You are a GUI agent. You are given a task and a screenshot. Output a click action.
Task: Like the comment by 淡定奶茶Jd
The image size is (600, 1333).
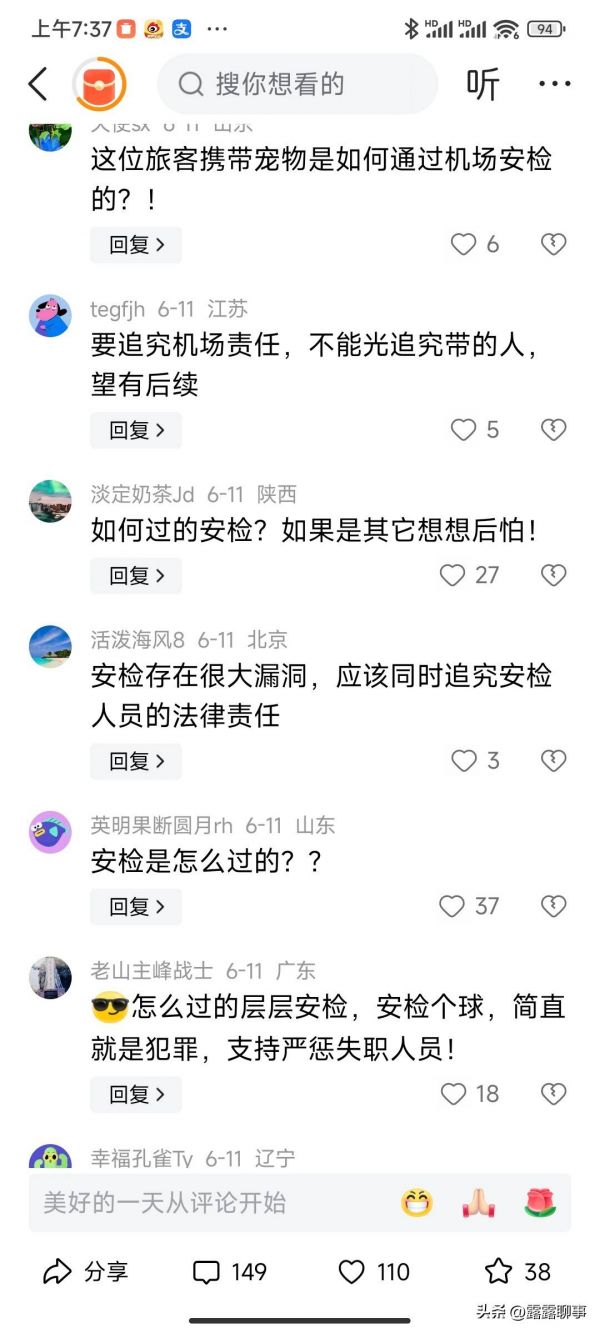tap(453, 575)
